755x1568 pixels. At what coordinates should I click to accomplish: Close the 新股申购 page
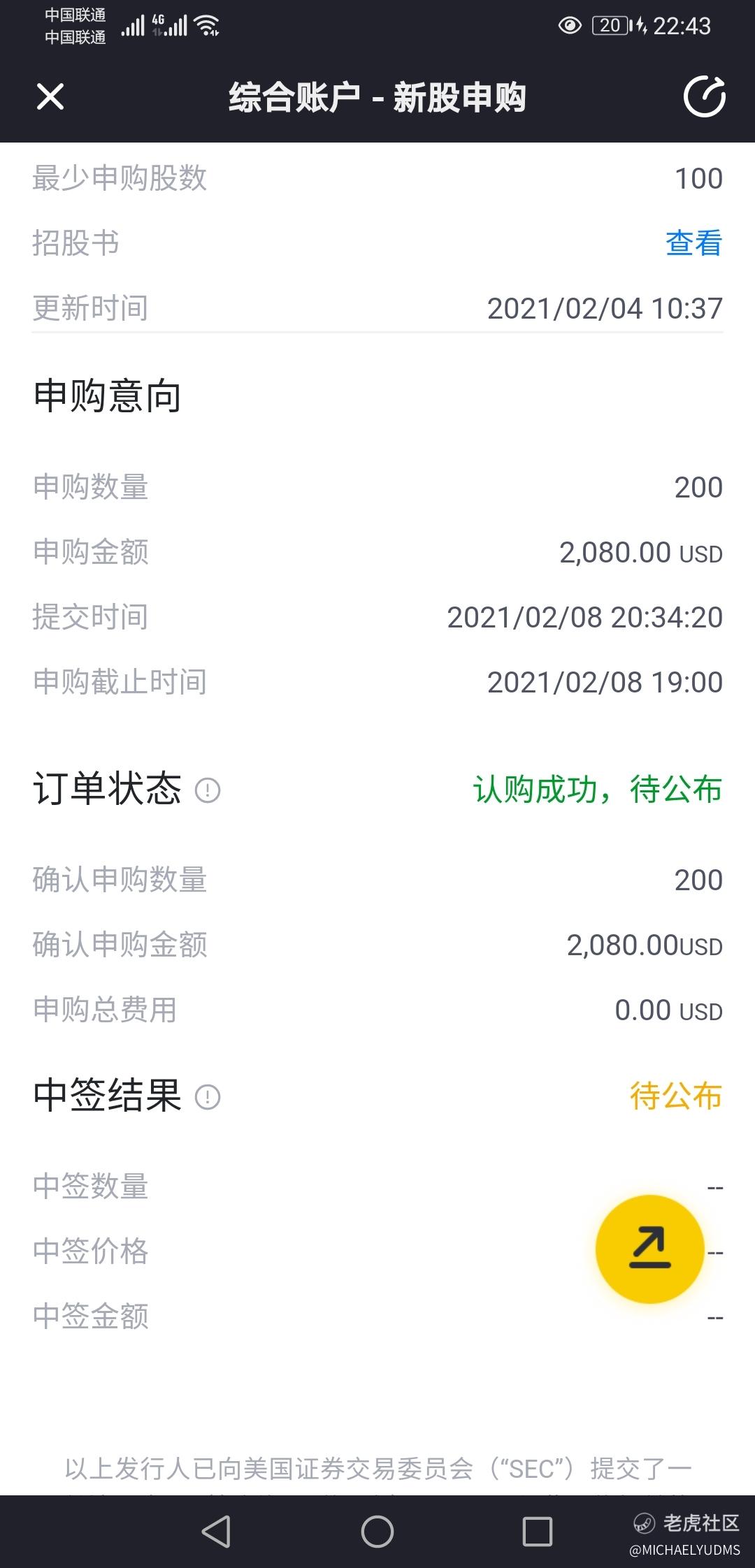click(50, 97)
